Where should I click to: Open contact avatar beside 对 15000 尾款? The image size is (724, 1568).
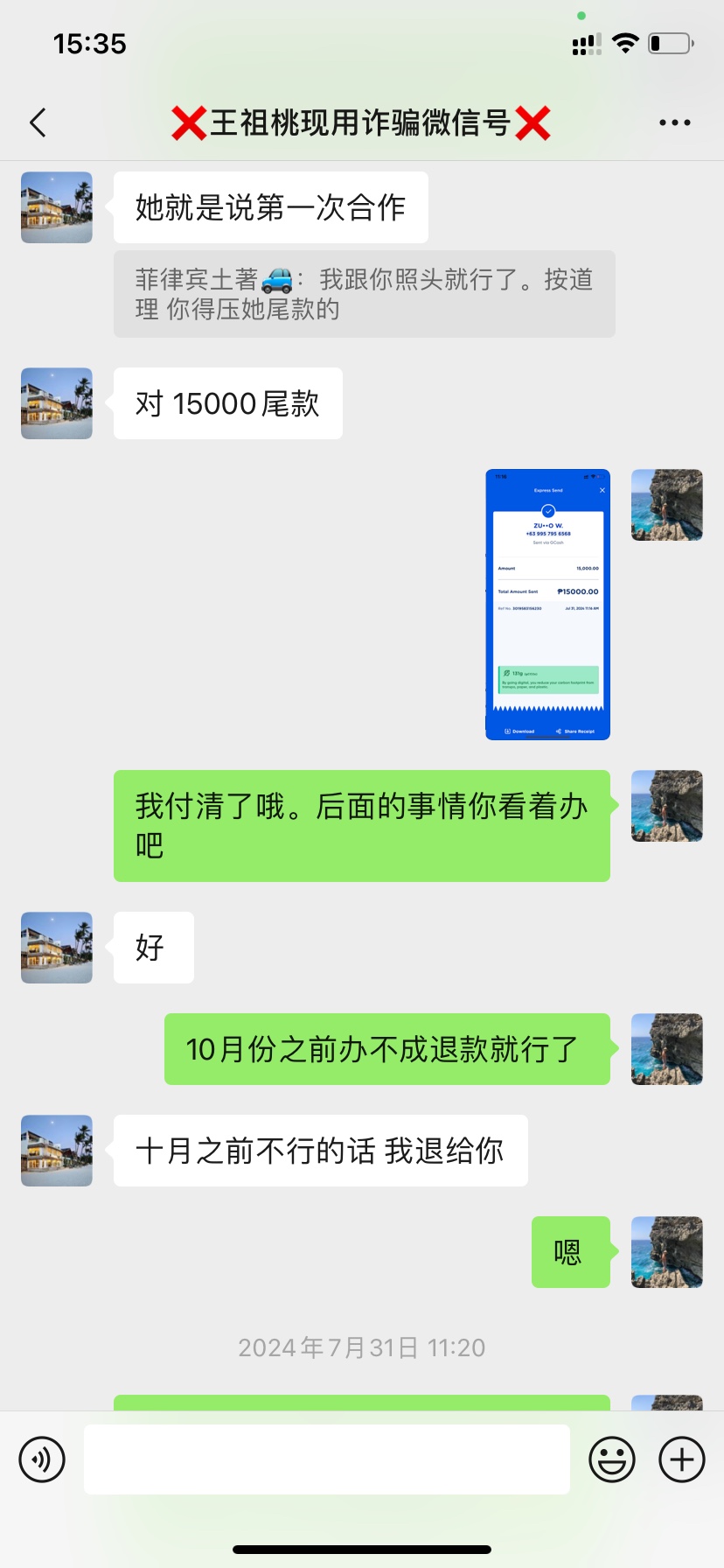coord(57,403)
